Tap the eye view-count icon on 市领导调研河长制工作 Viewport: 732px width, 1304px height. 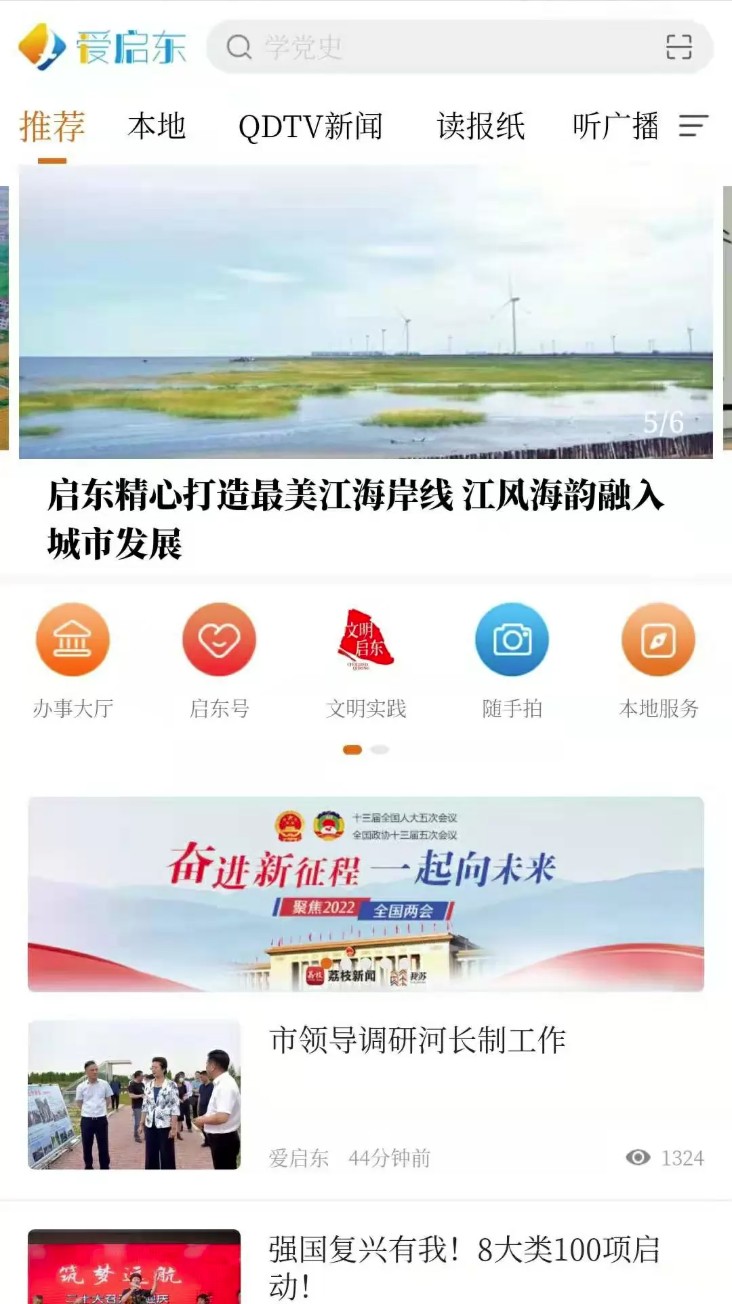tap(638, 1157)
